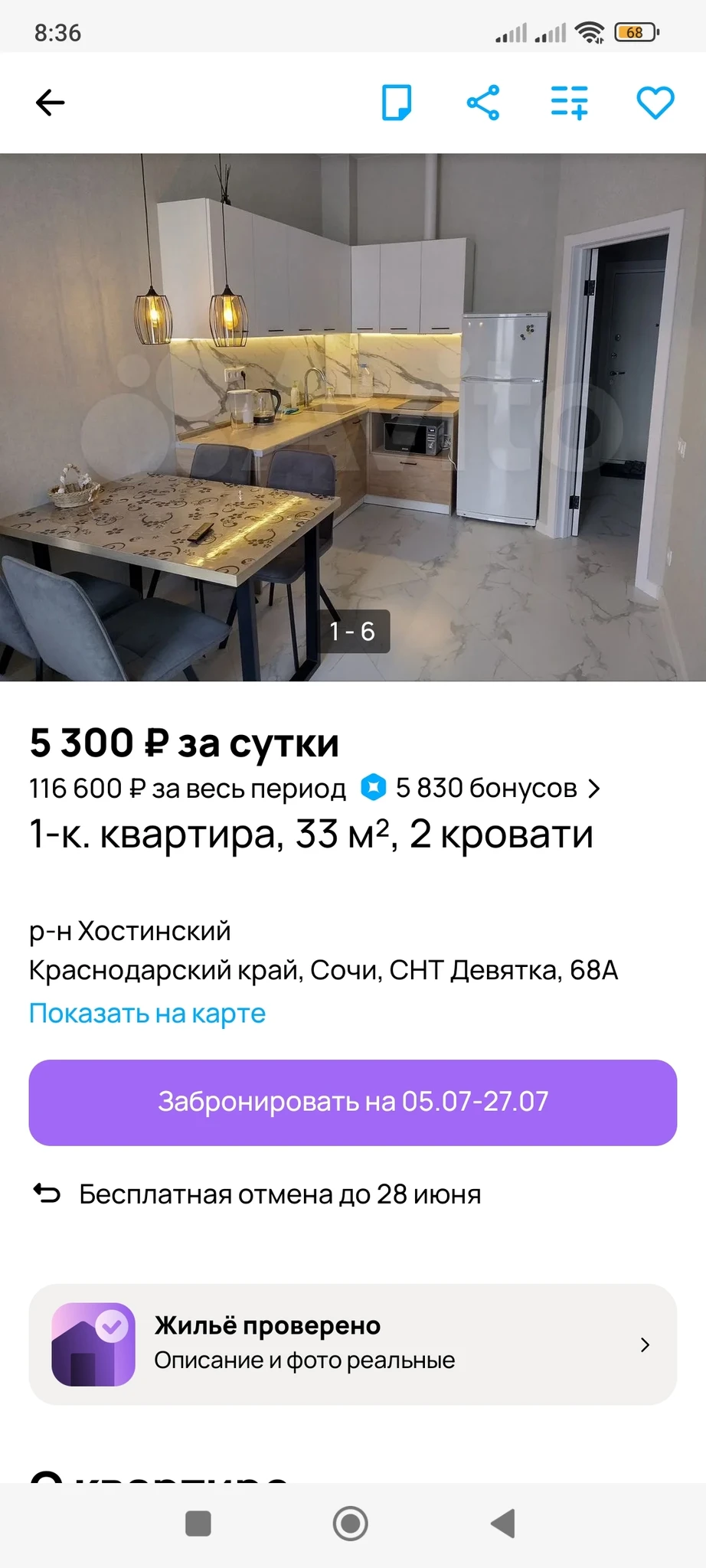The height and width of the screenshot is (1568, 706).
Task: Open the apartment photo gallery
Action: coord(352,417)
